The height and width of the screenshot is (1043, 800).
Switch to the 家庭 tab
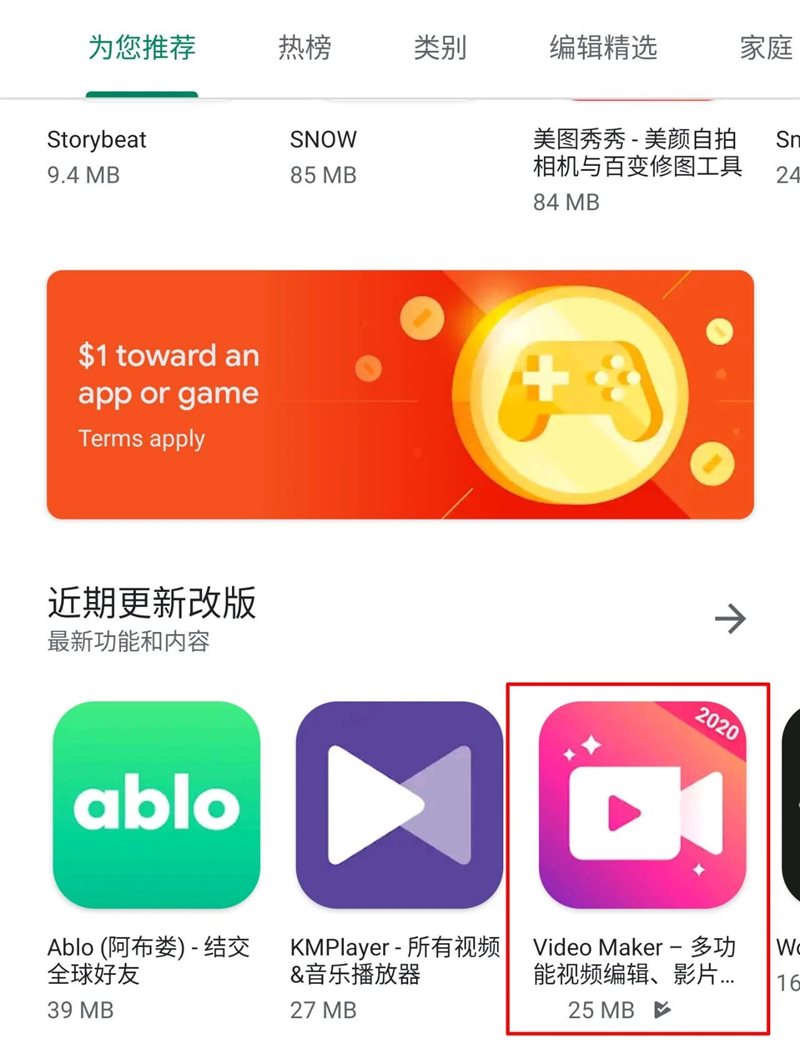[766, 47]
